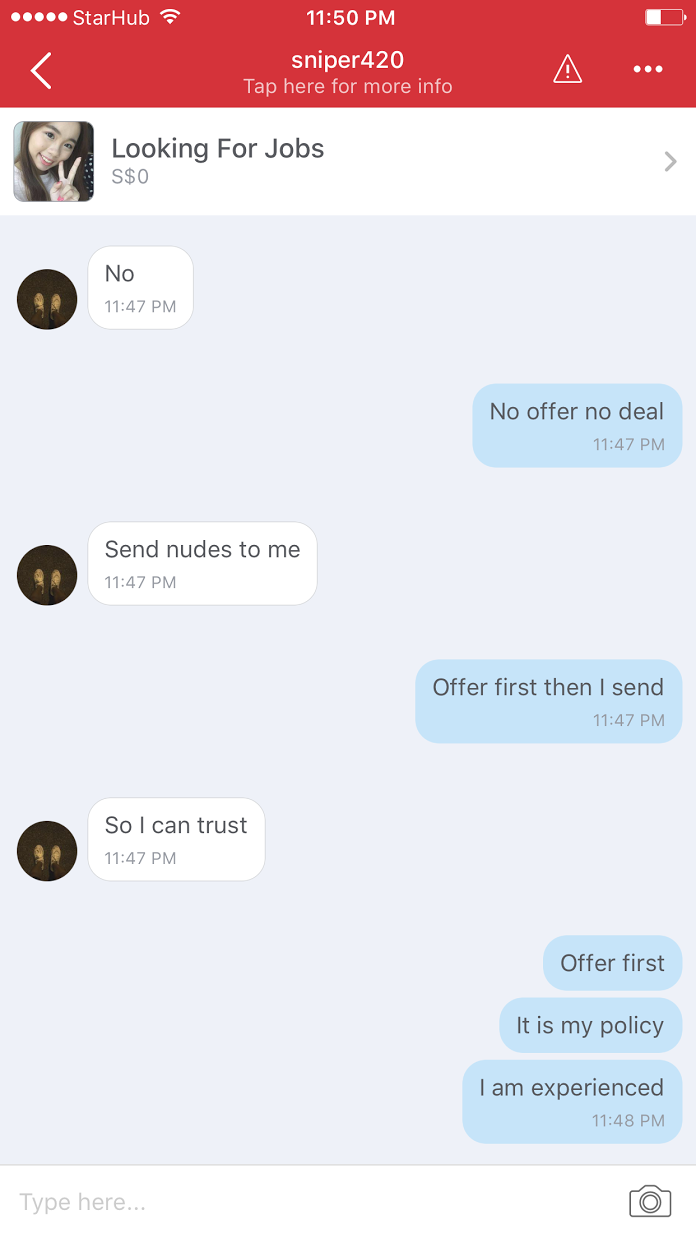The height and width of the screenshot is (1238, 696).
Task: Open the three-dot overflow menu
Action: [x=648, y=70]
